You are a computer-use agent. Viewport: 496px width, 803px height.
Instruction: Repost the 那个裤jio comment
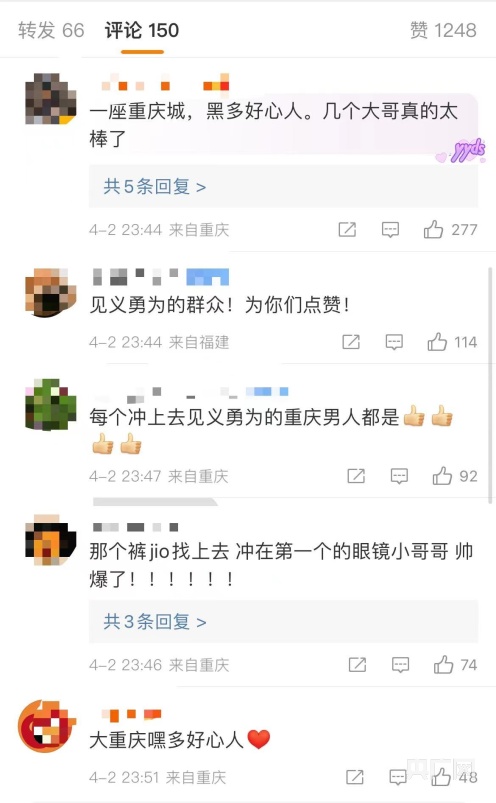click(357, 665)
